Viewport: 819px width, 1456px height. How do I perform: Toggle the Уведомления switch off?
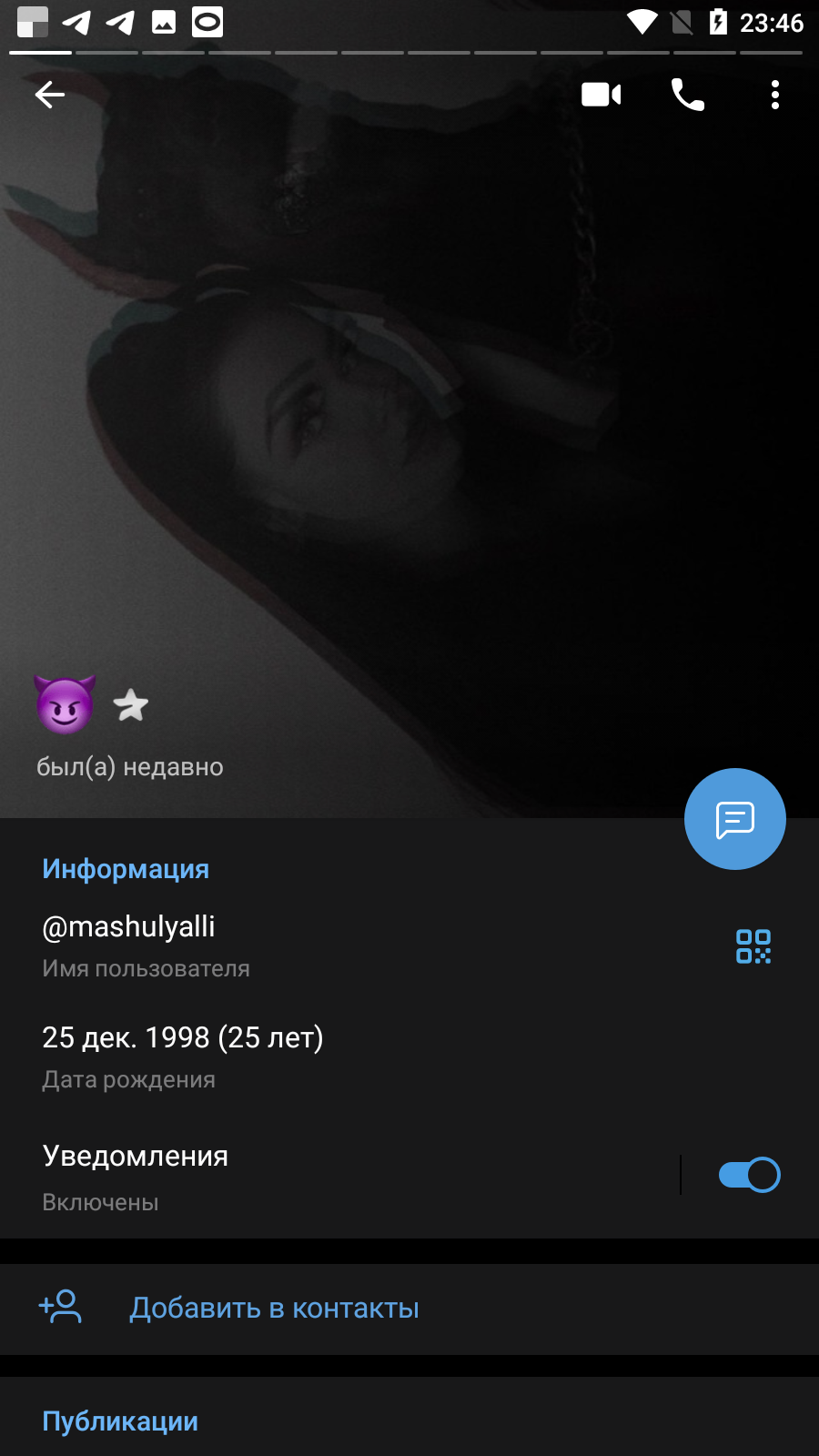[x=749, y=1175]
